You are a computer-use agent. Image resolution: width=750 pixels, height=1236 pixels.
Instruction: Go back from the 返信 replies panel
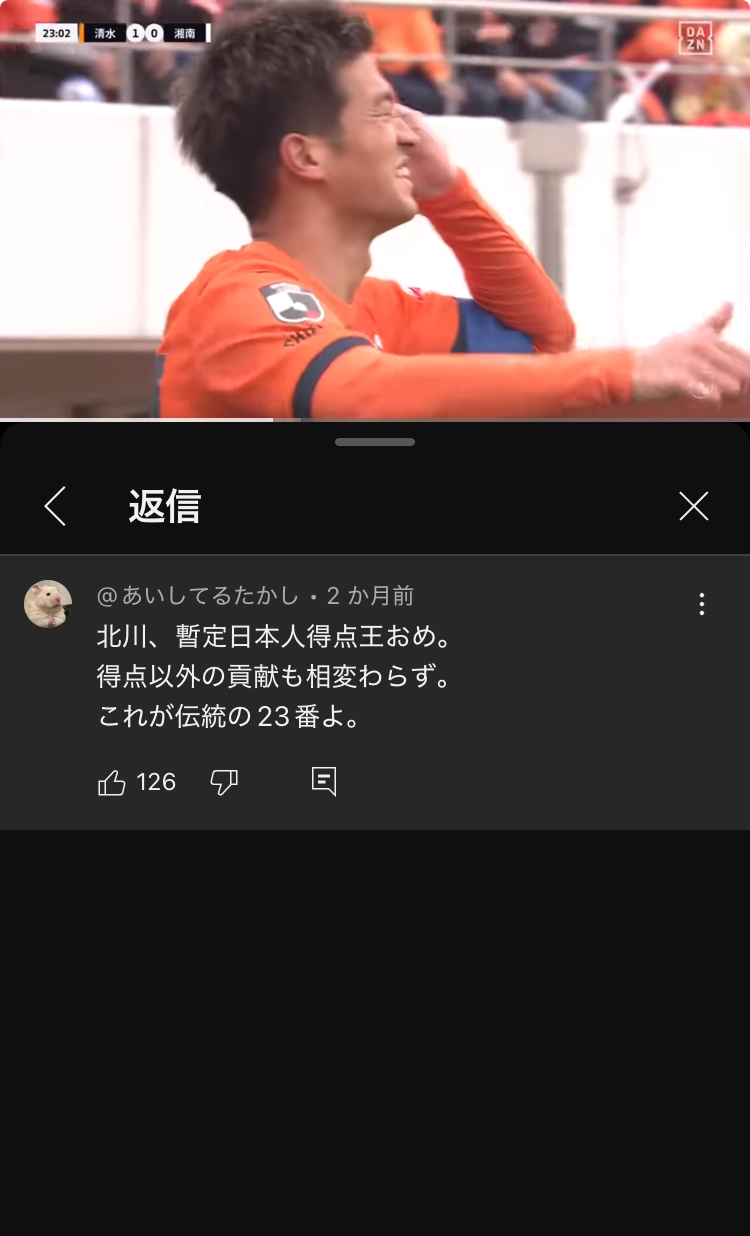[55, 506]
